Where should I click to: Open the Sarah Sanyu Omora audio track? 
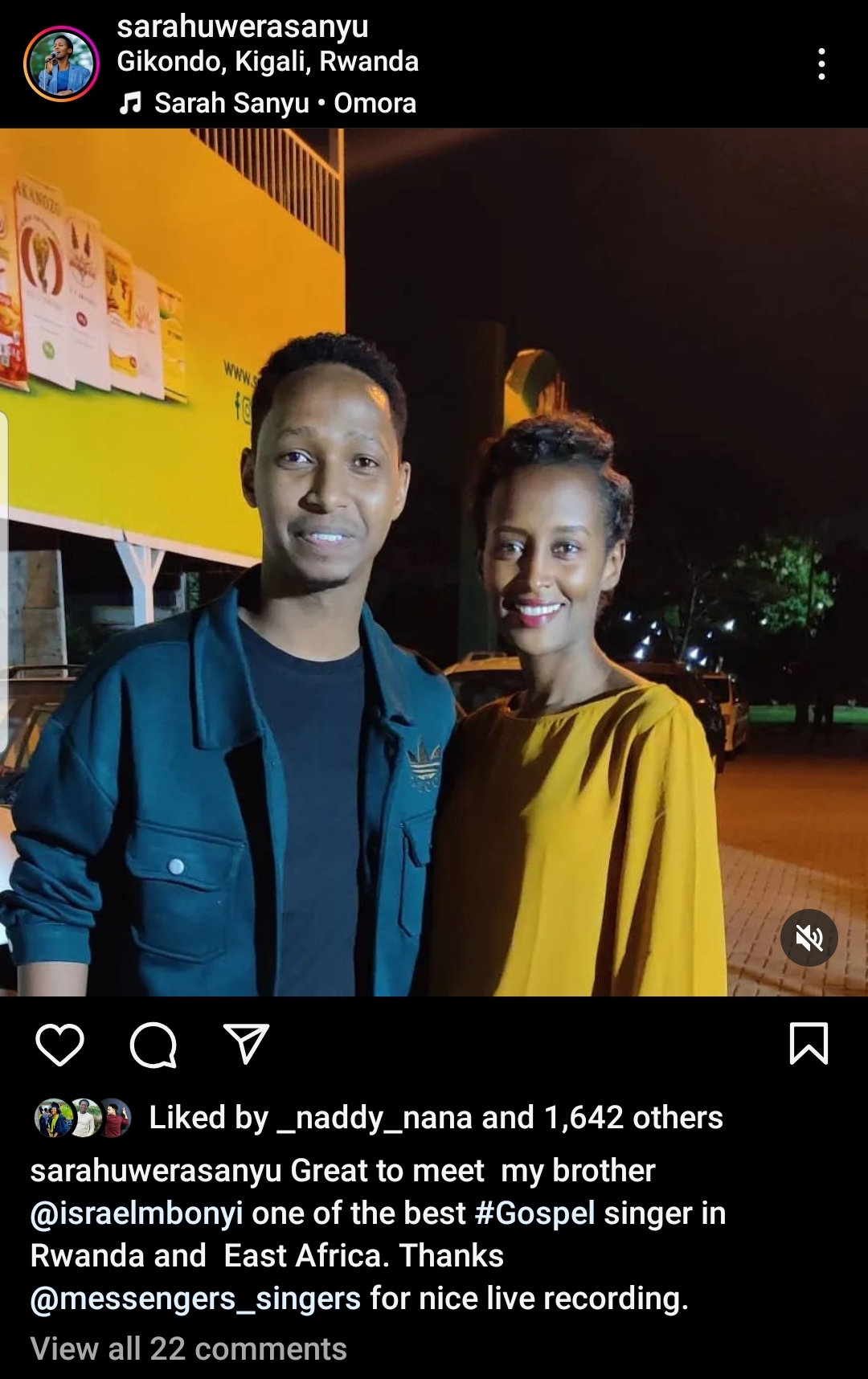[x=285, y=104]
